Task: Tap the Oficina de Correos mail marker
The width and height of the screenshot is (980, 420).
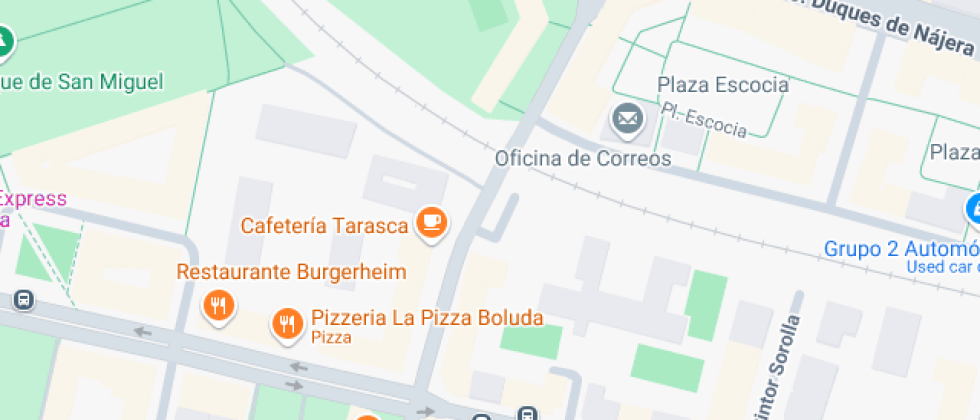Action: coord(628,120)
